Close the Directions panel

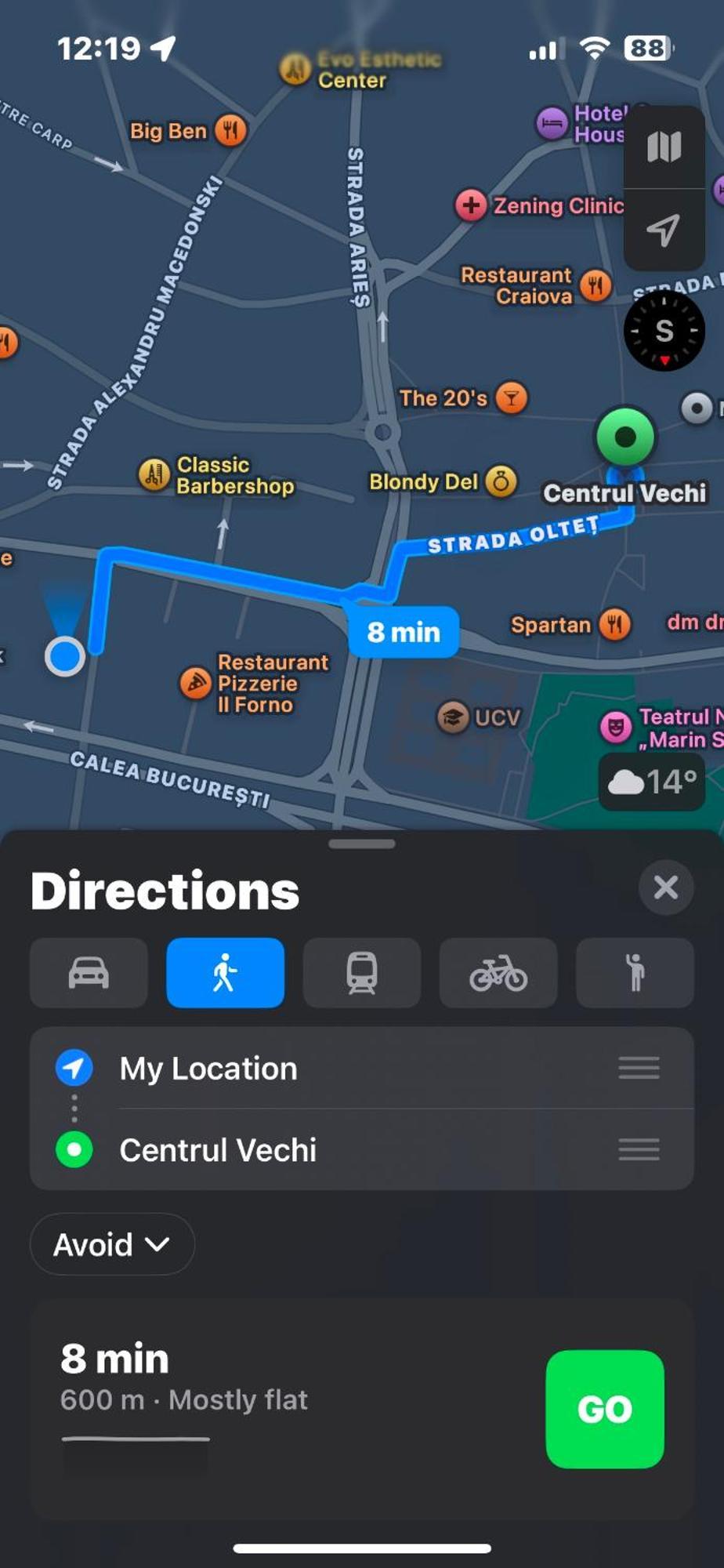click(665, 887)
